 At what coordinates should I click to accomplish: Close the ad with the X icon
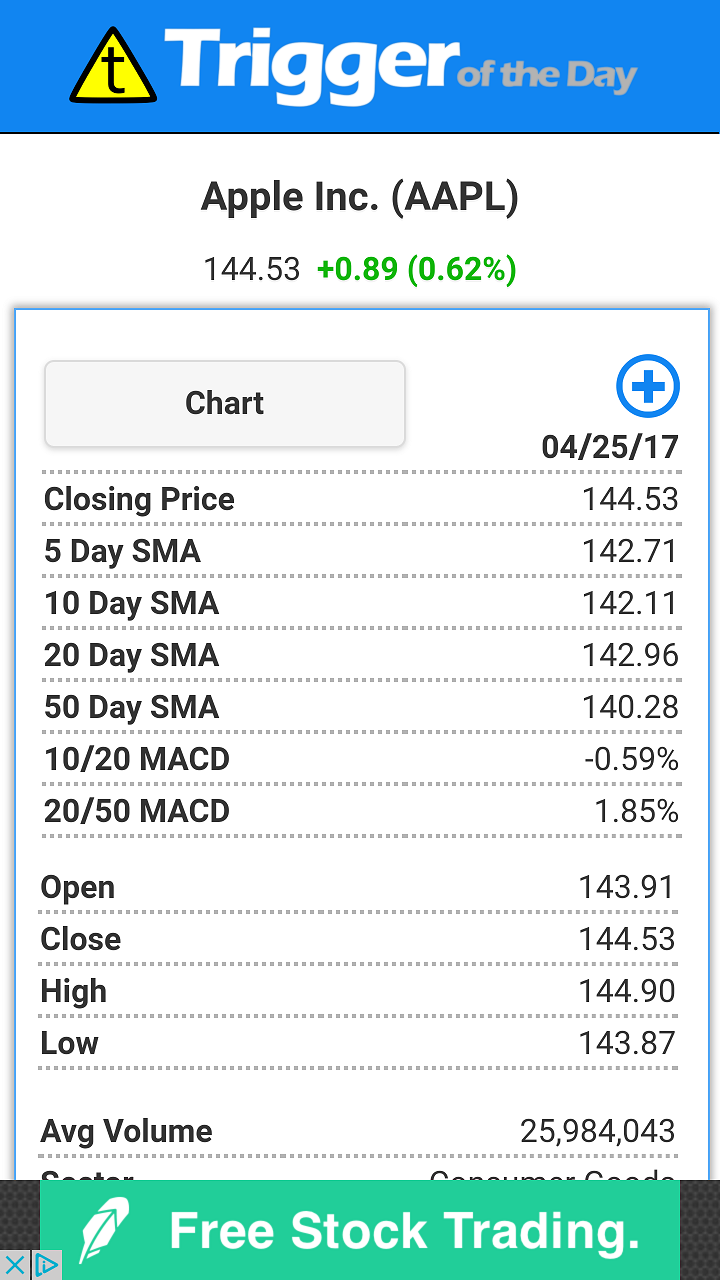point(15,1265)
